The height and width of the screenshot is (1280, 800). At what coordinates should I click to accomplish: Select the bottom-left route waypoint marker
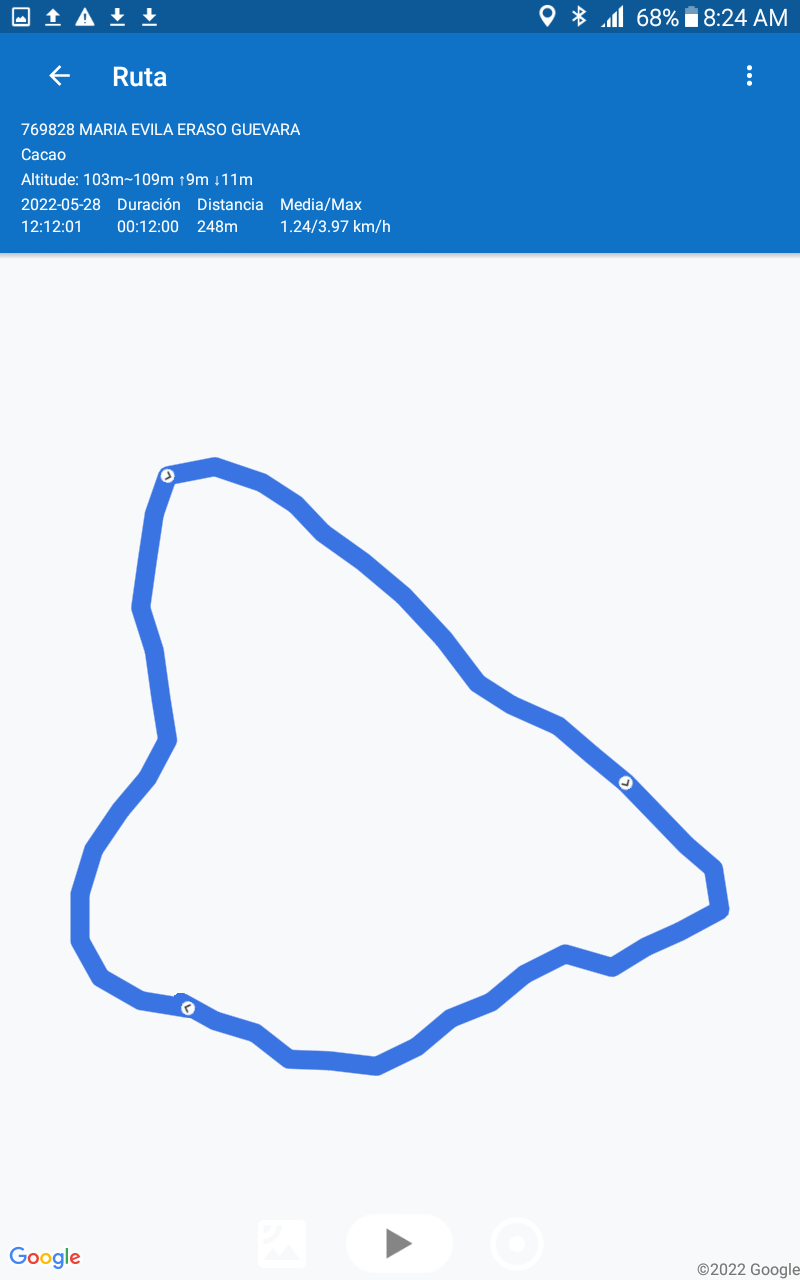187,1009
